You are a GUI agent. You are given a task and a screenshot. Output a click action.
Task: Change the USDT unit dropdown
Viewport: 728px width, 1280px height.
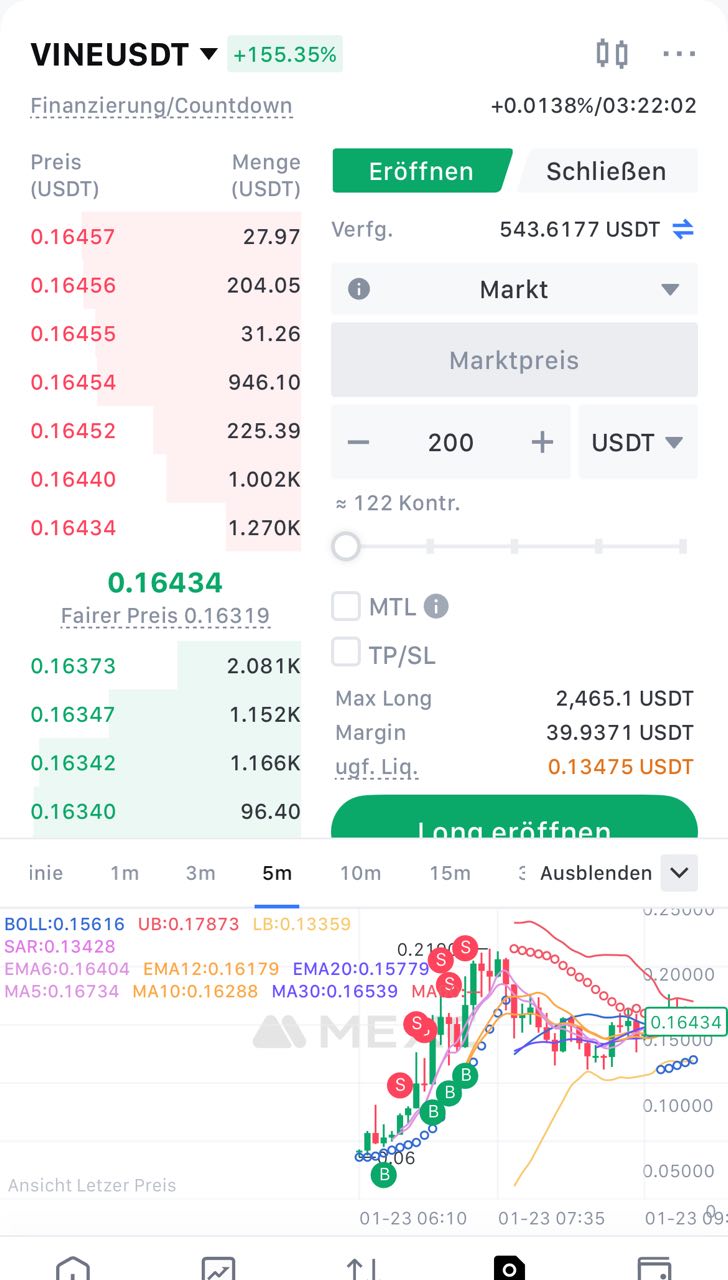[637, 442]
